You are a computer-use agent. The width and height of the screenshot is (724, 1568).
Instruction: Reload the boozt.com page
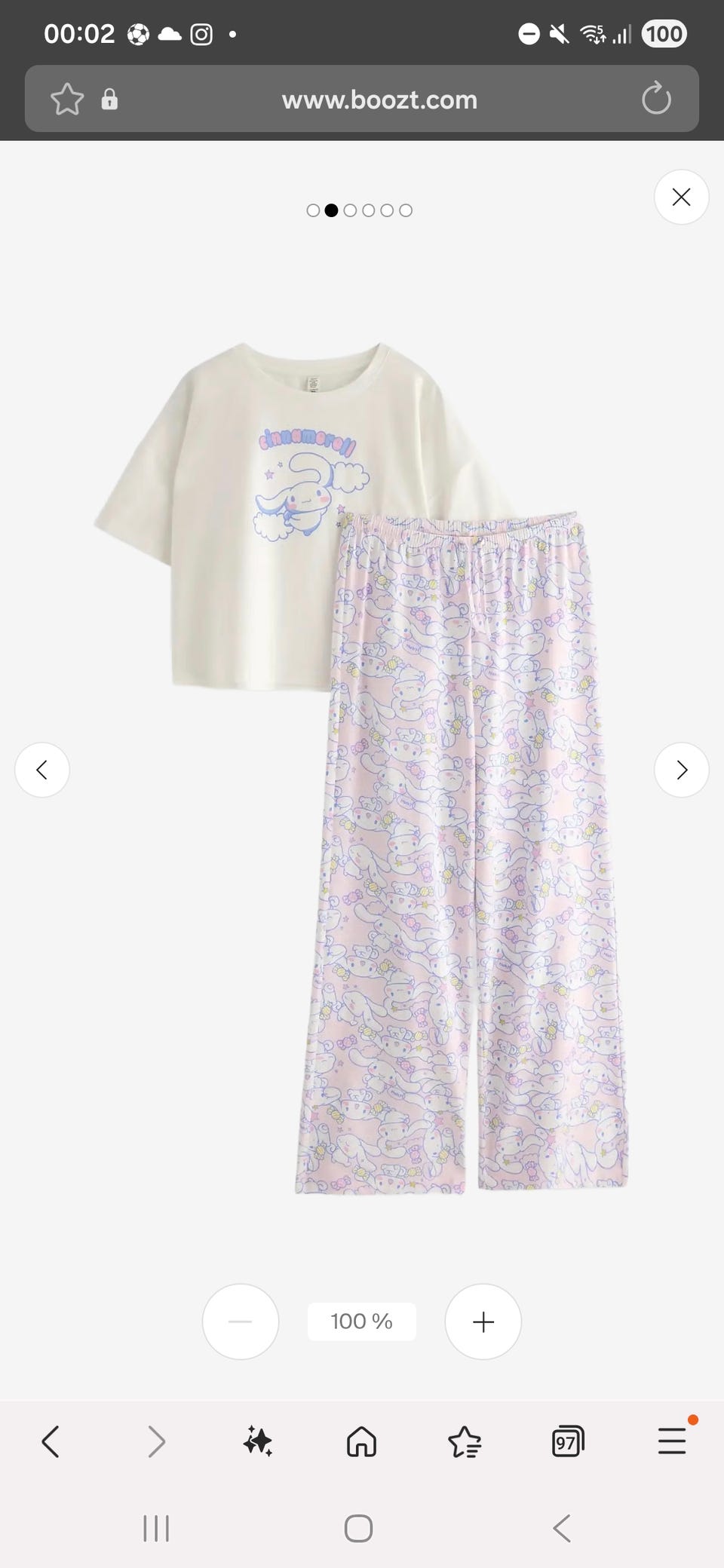pyautogui.click(x=655, y=99)
